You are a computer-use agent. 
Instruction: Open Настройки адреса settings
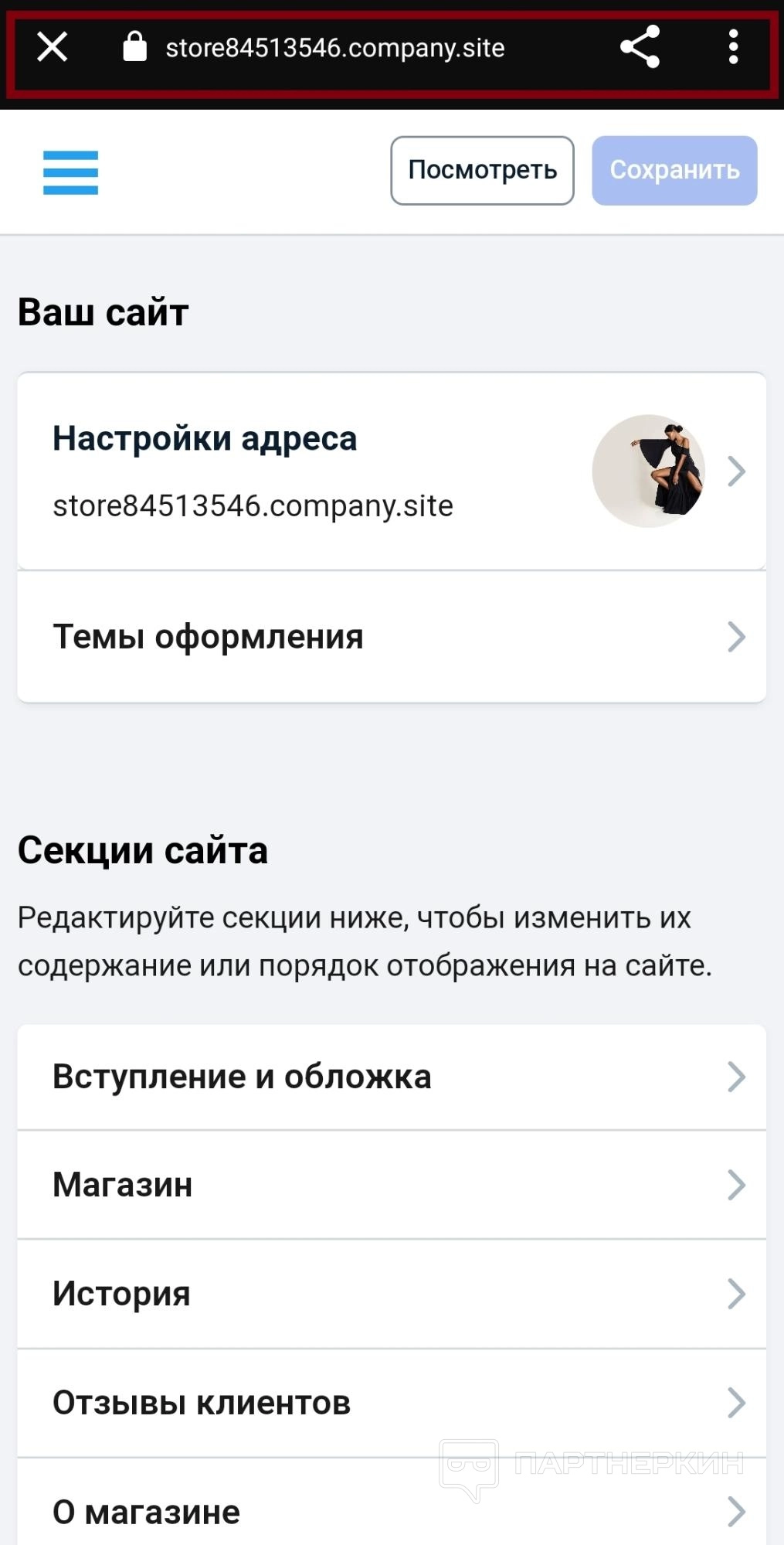click(391, 471)
